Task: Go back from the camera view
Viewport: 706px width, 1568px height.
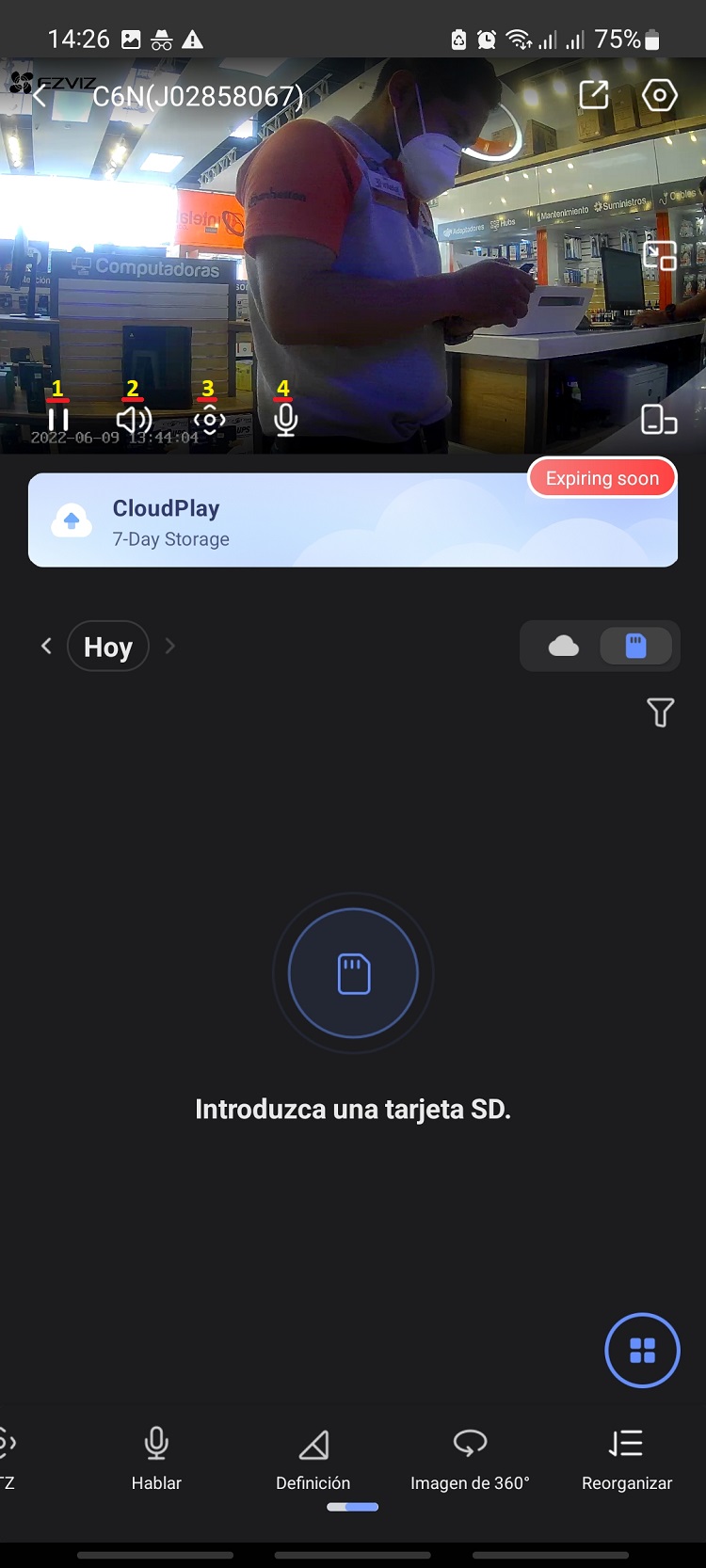Action: coord(40,96)
